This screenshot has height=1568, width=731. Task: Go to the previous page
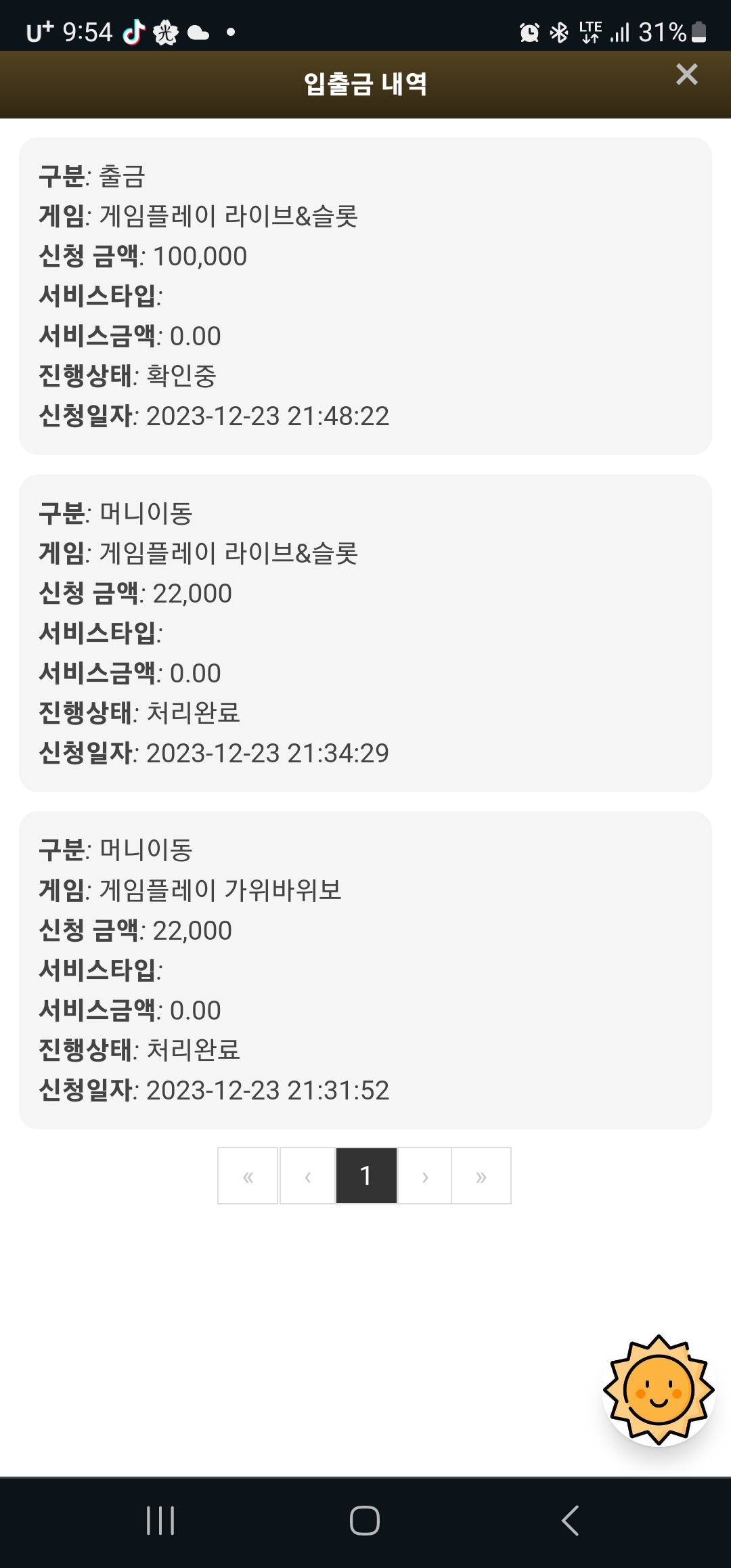click(308, 1175)
